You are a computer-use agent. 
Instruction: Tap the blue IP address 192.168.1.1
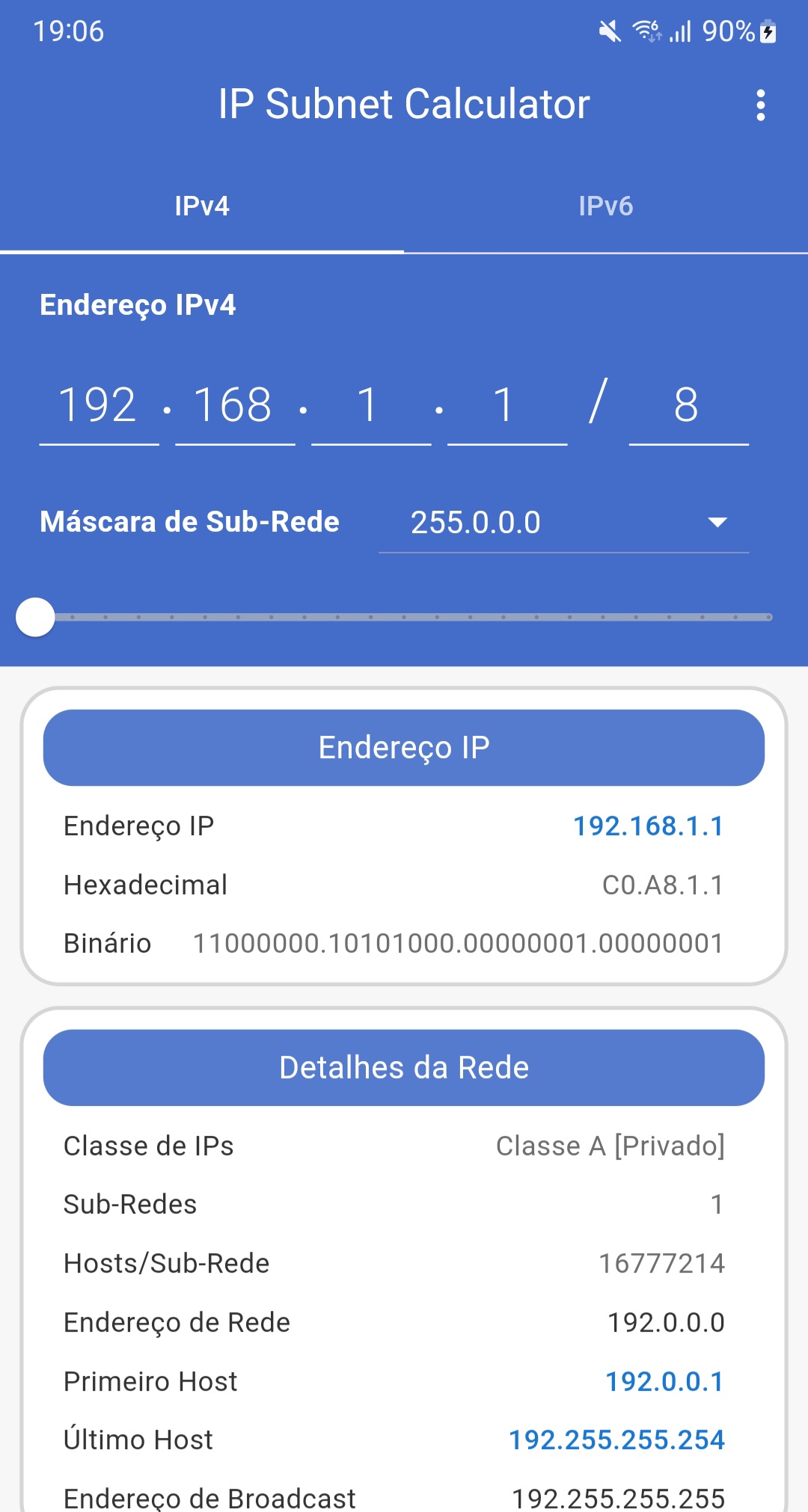pyautogui.click(x=648, y=826)
